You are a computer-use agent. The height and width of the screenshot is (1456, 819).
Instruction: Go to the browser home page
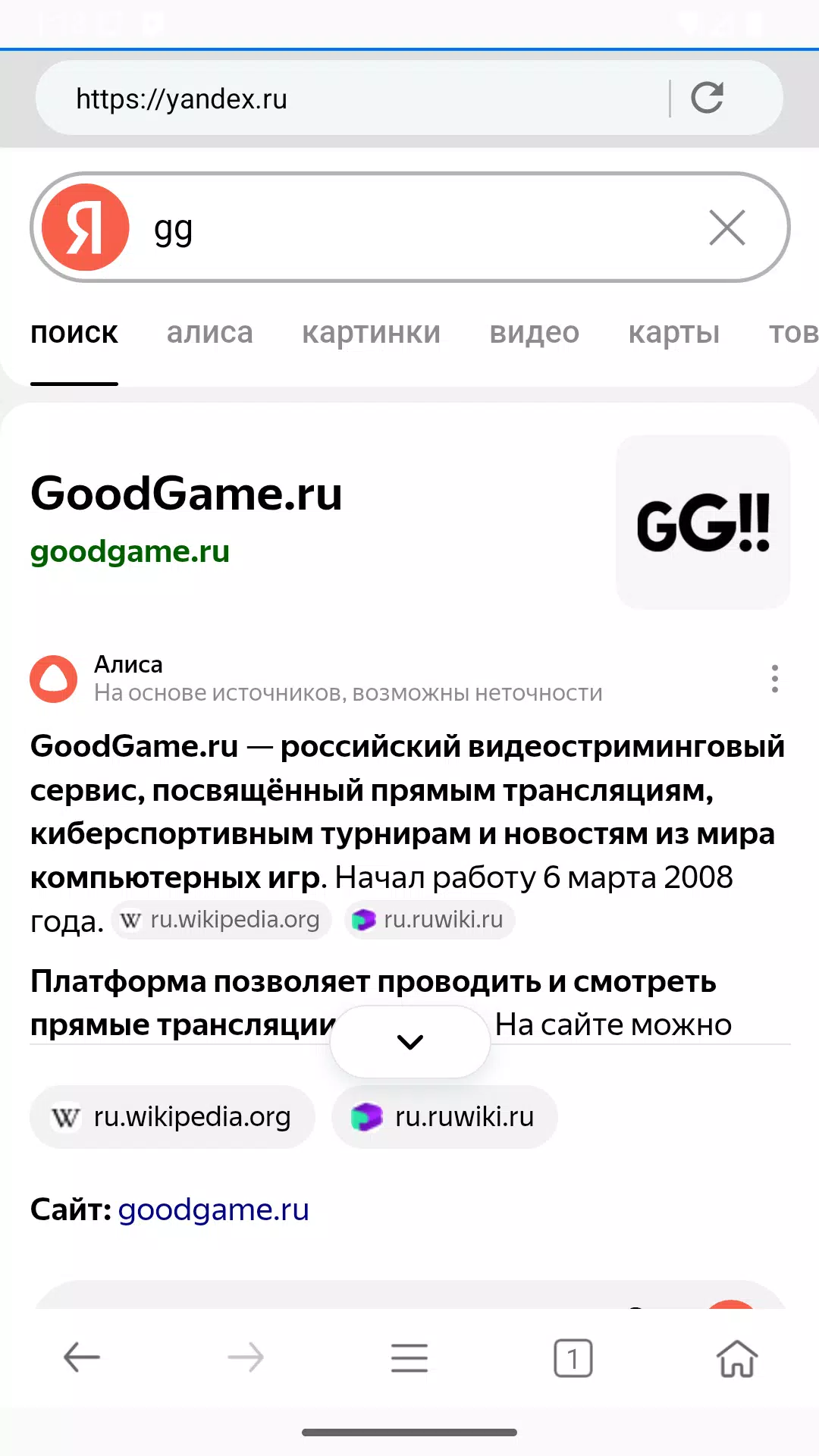[737, 1357]
